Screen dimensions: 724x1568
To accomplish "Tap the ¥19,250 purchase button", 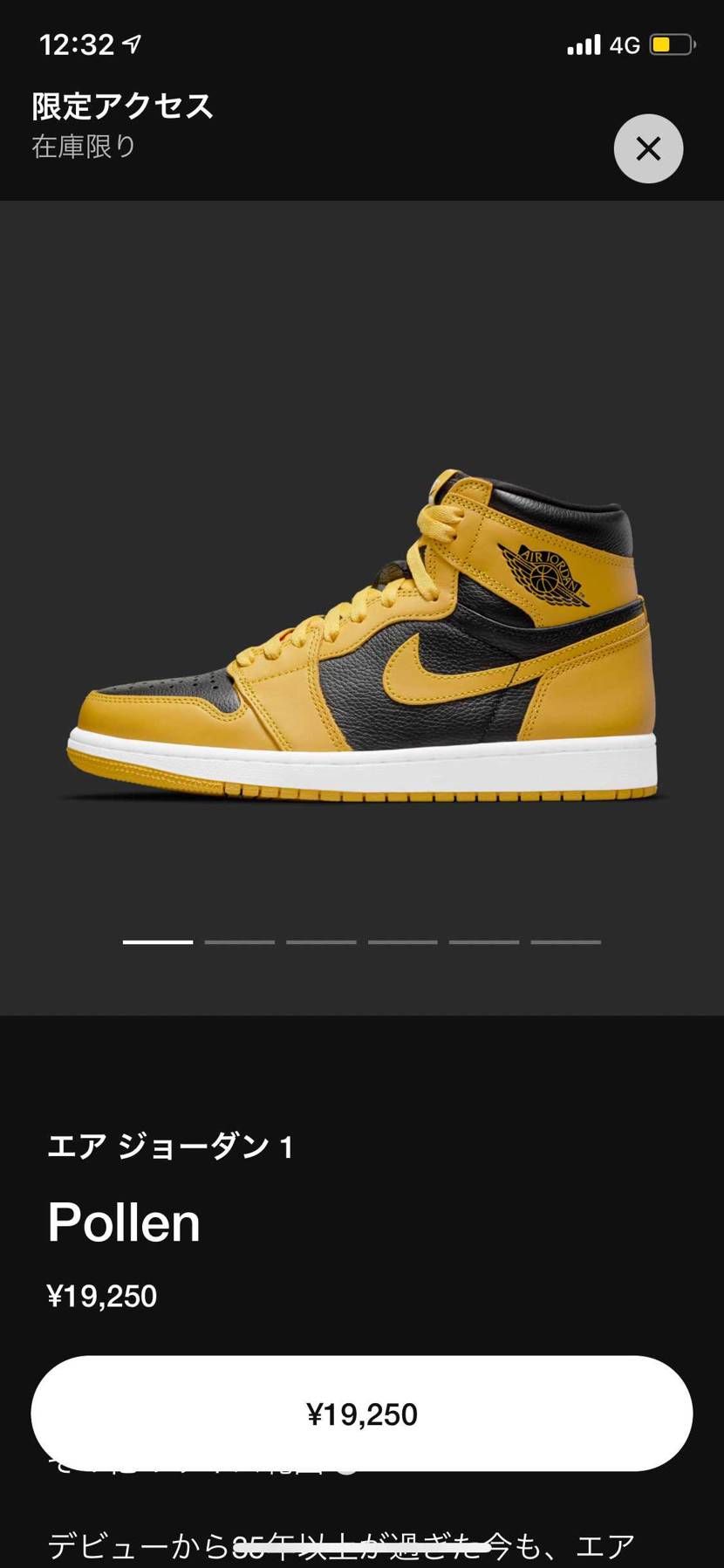I will tap(362, 1414).
